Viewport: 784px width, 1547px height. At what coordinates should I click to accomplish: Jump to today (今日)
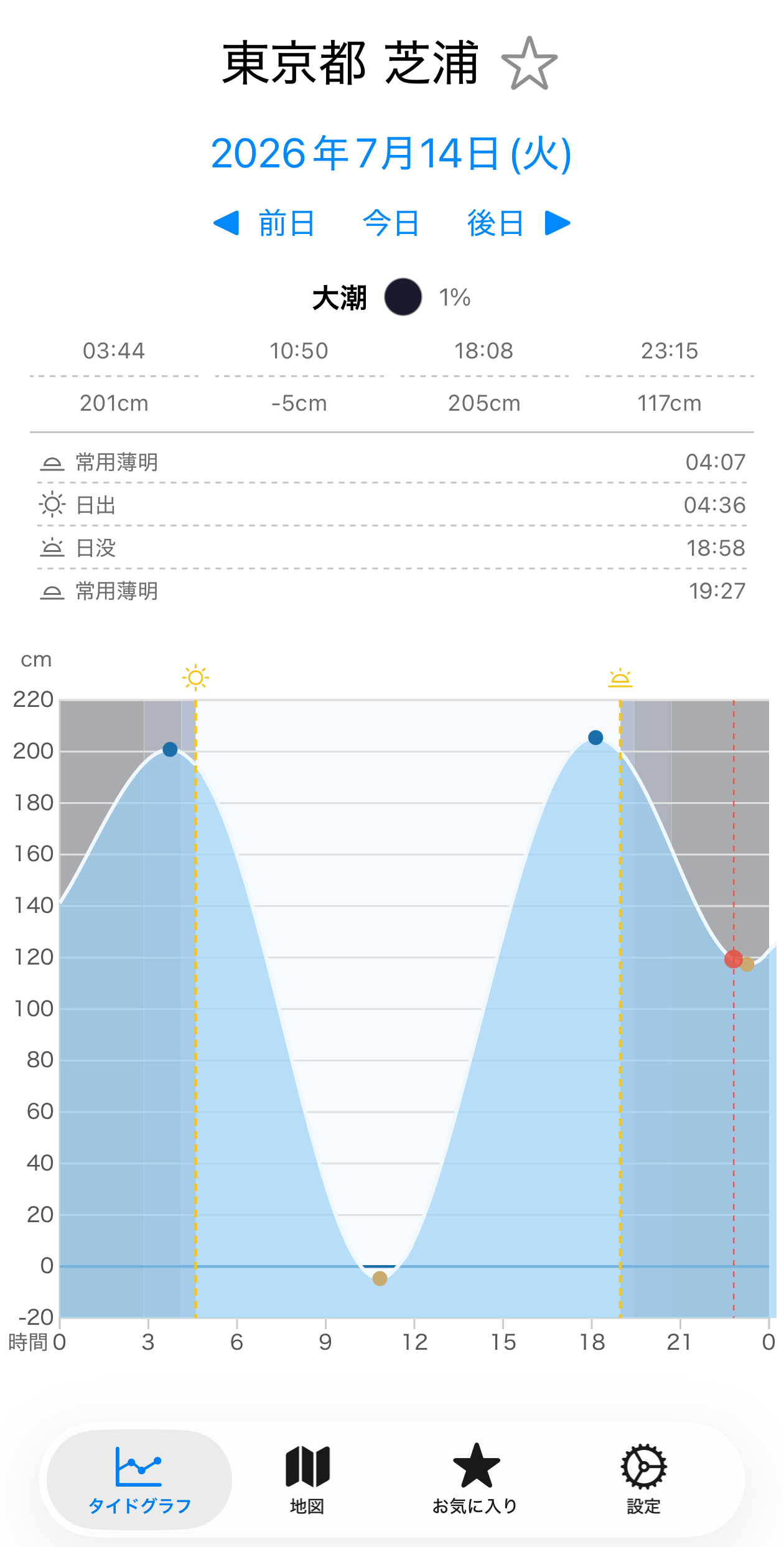(391, 223)
